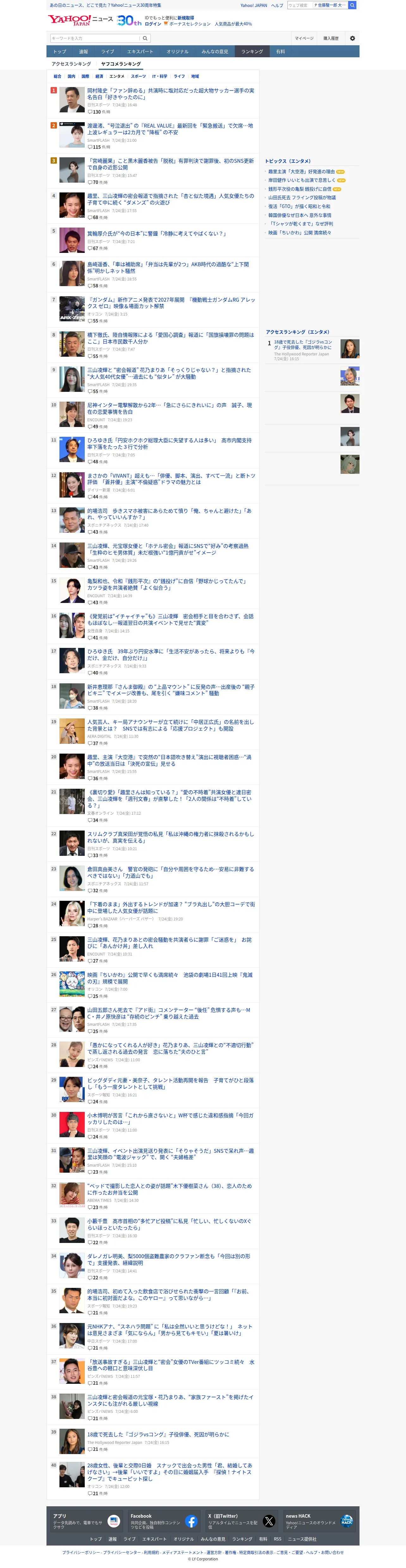Open the Facebook icon in footer
The image size is (406, 1568).
click(191, 1521)
